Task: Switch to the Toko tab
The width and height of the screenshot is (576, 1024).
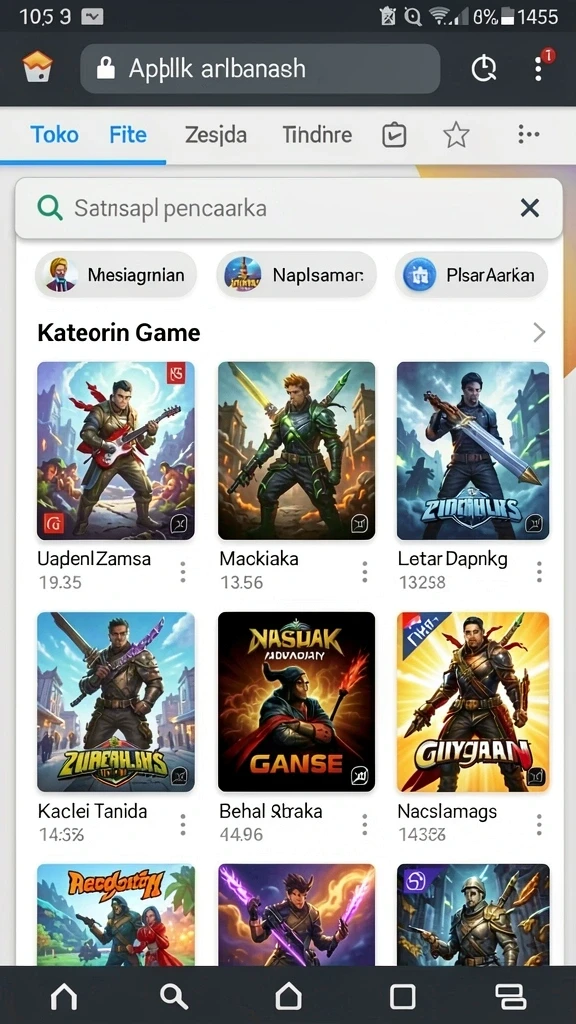Action: pyautogui.click(x=55, y=135)
